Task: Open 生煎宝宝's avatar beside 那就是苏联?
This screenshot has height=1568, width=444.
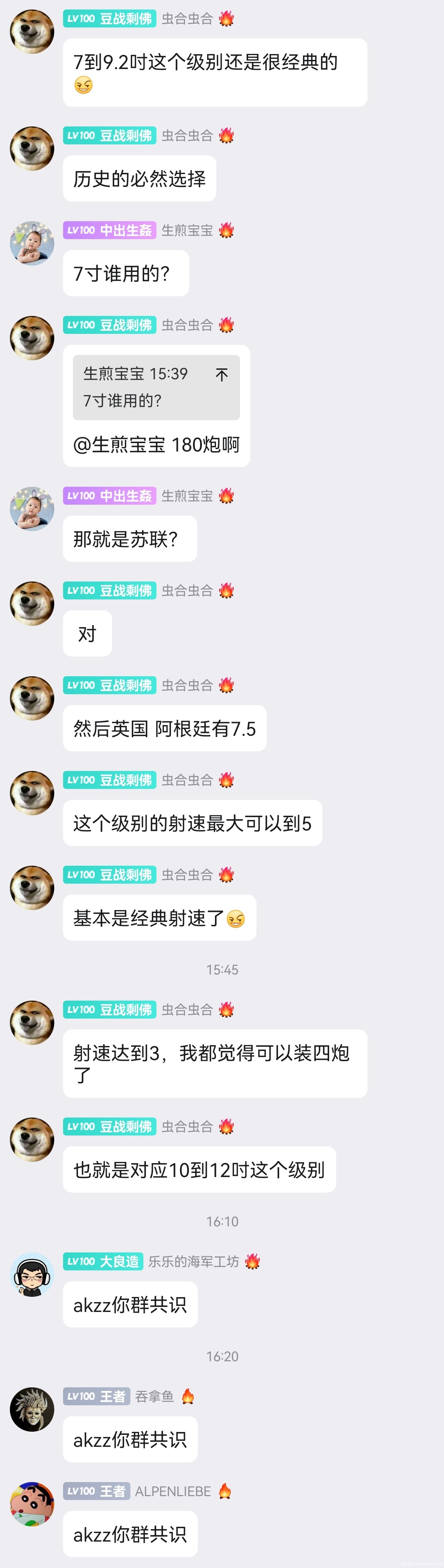Action: [x=32, y=509]
